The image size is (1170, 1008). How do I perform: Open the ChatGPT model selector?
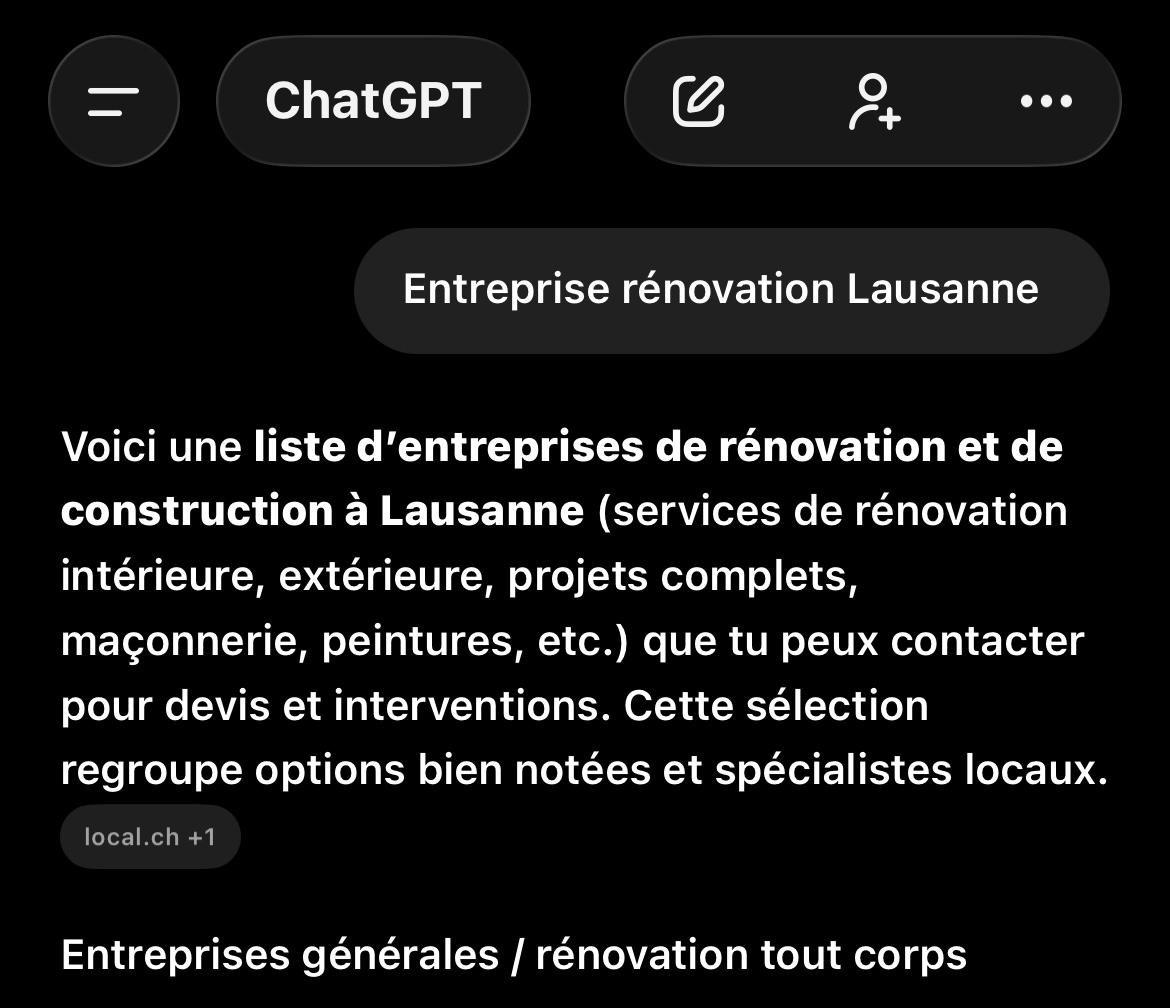[373, 101]
